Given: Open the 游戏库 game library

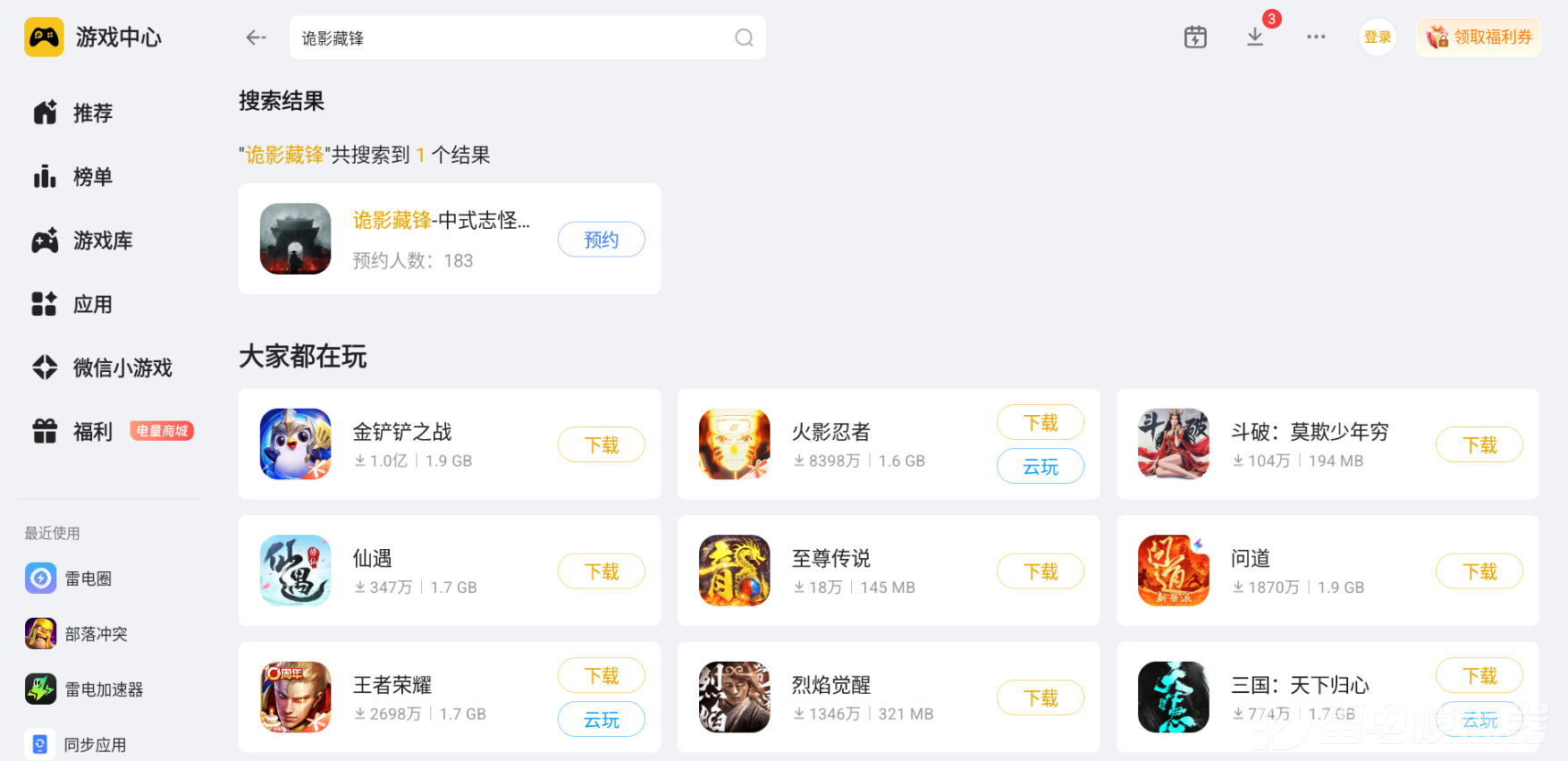Looking at the screenshot, I should (82, 240).
